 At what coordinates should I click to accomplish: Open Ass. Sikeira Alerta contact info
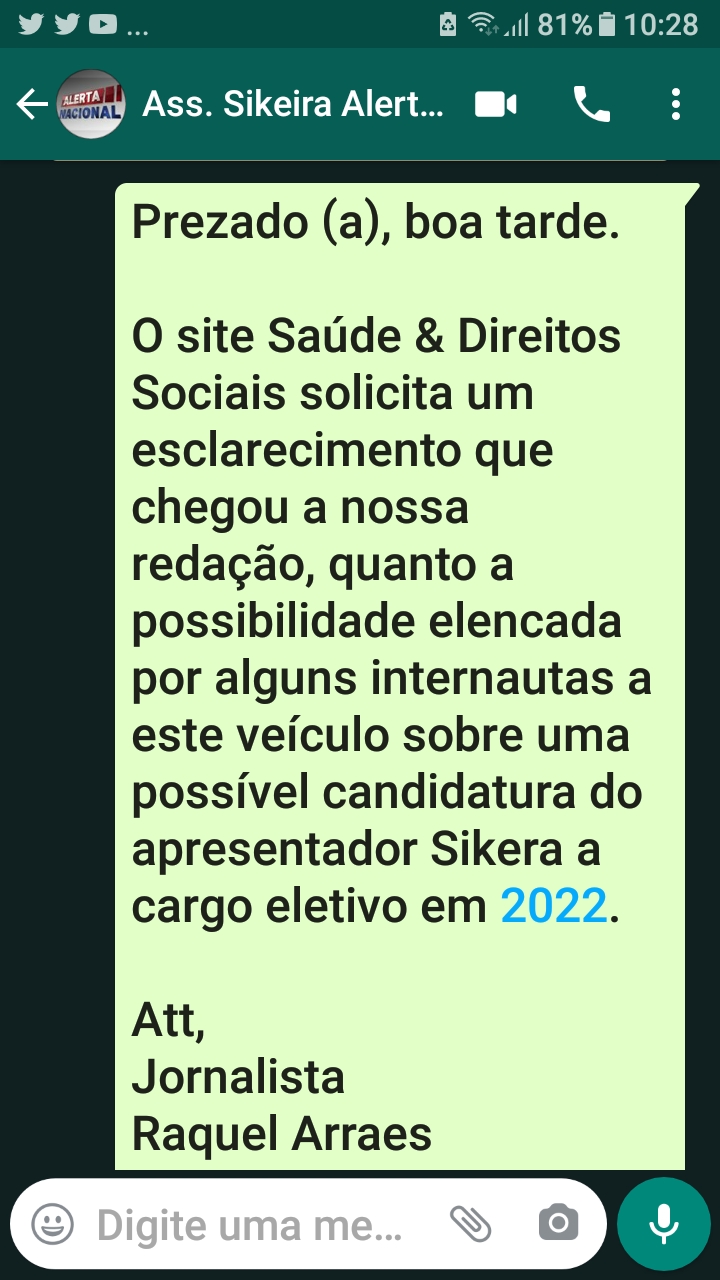coord(292,104)
